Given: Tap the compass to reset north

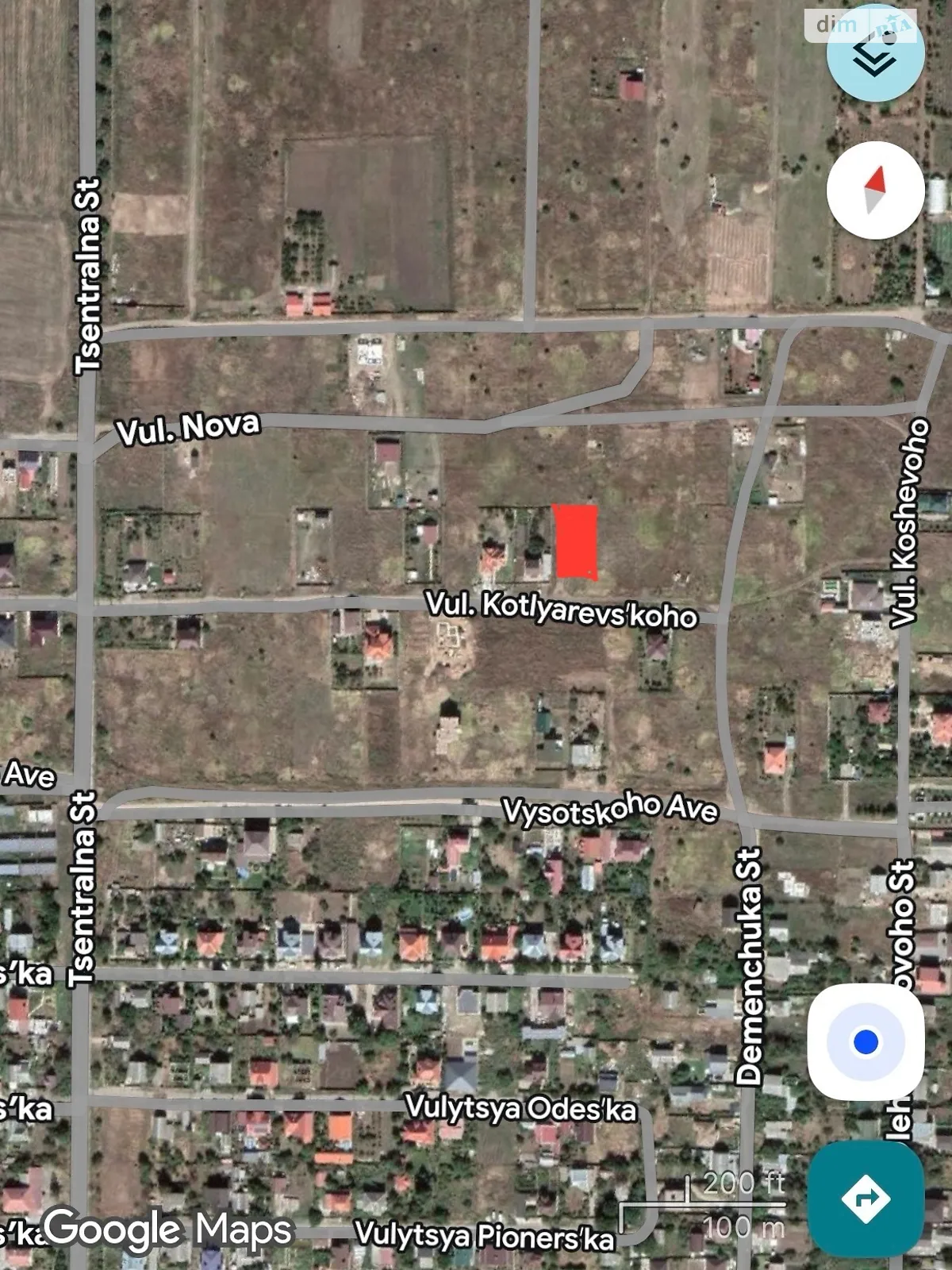Looking at the screenshot, I should coord(875,190).
